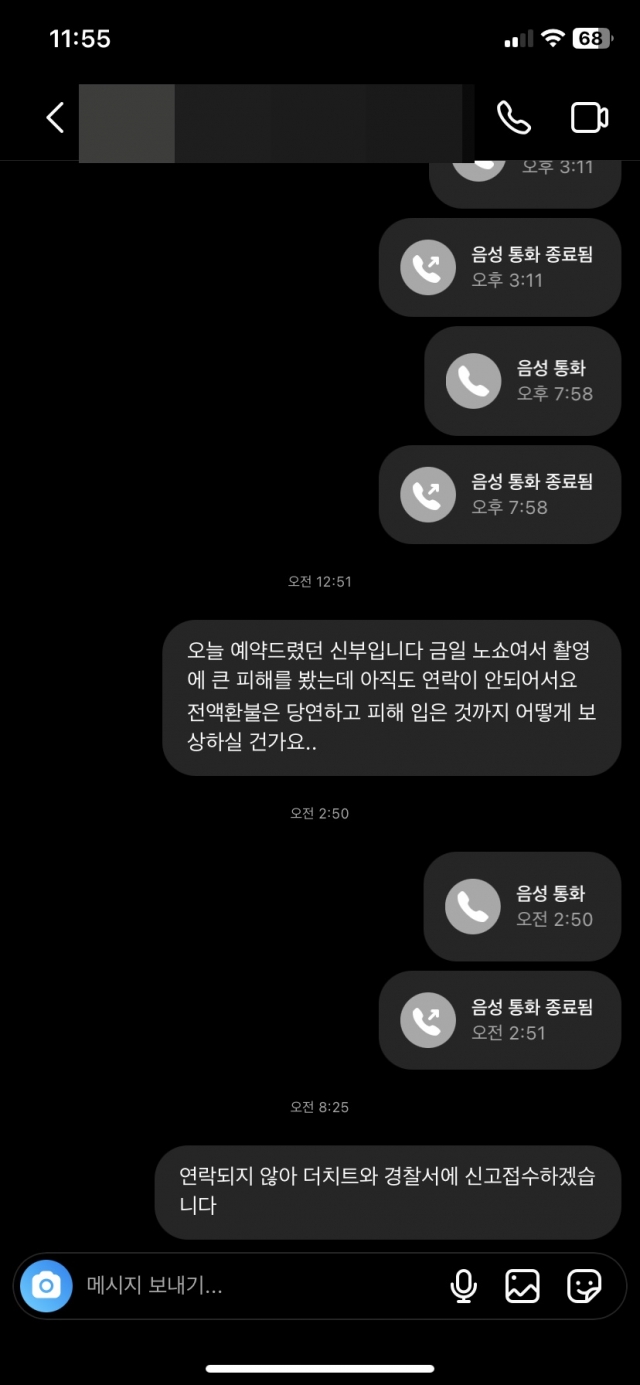Start a video call from the header
This screenshot has width=640, height=1385.
pos(589,118)
